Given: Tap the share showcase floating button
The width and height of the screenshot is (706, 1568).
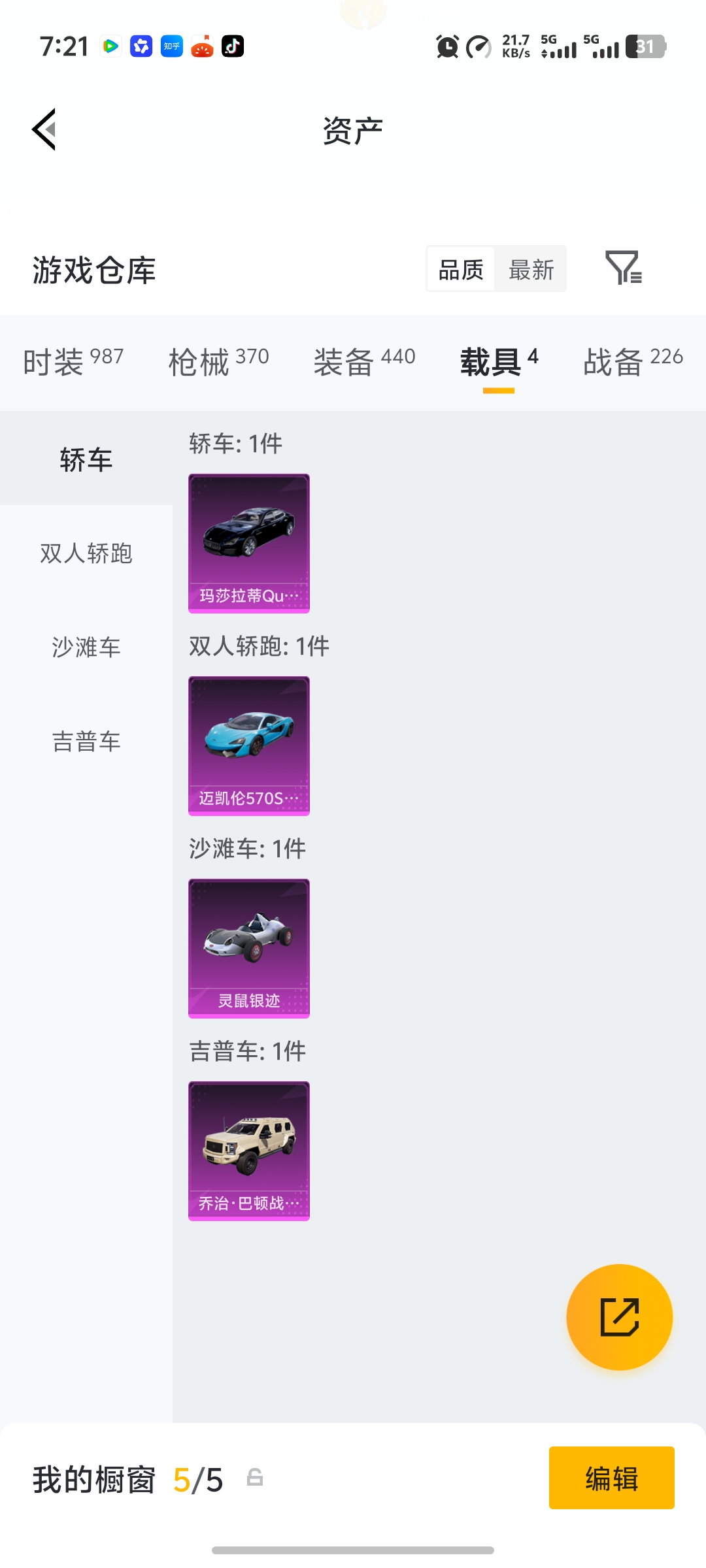Looking at the screenshot, I should coord(619,1317).
